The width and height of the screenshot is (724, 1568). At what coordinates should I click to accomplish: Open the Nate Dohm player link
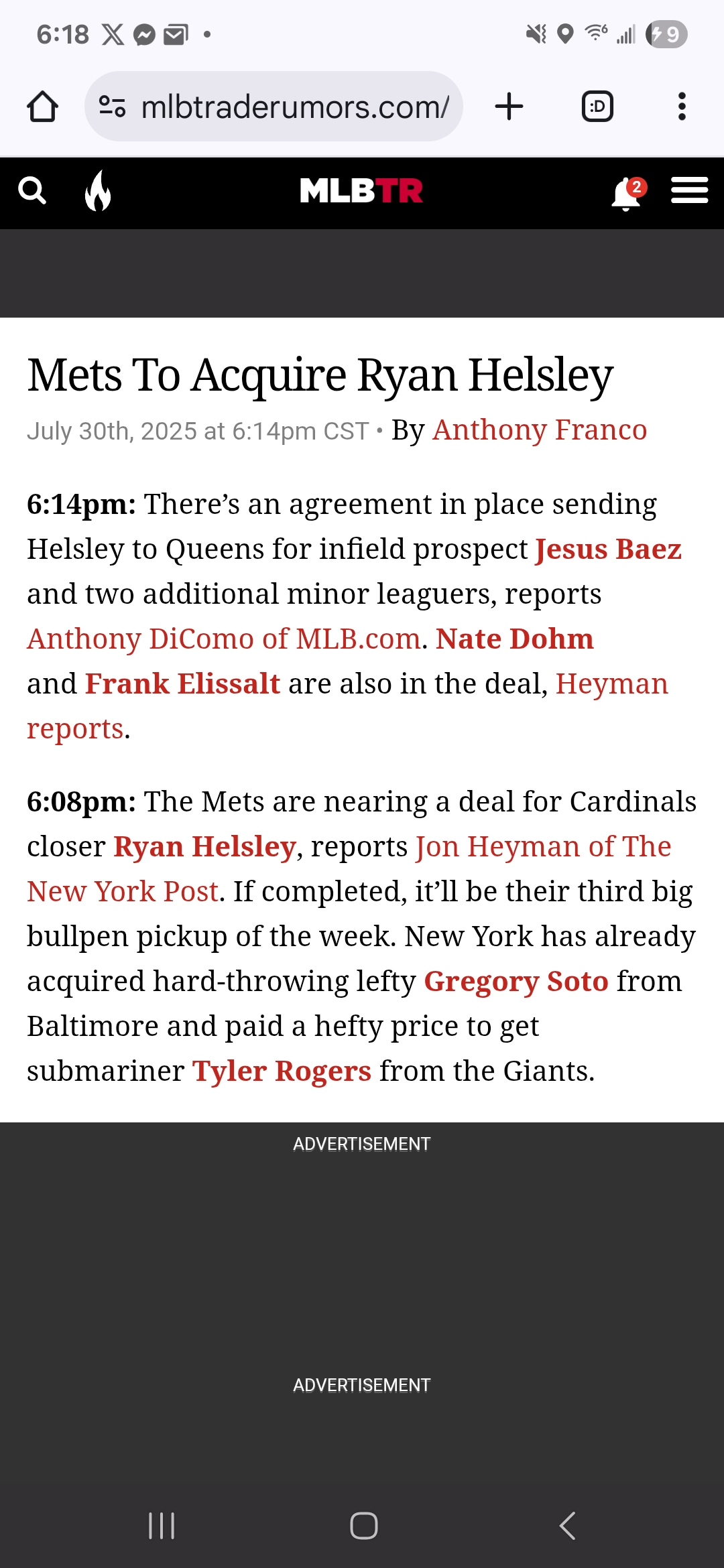514,639
